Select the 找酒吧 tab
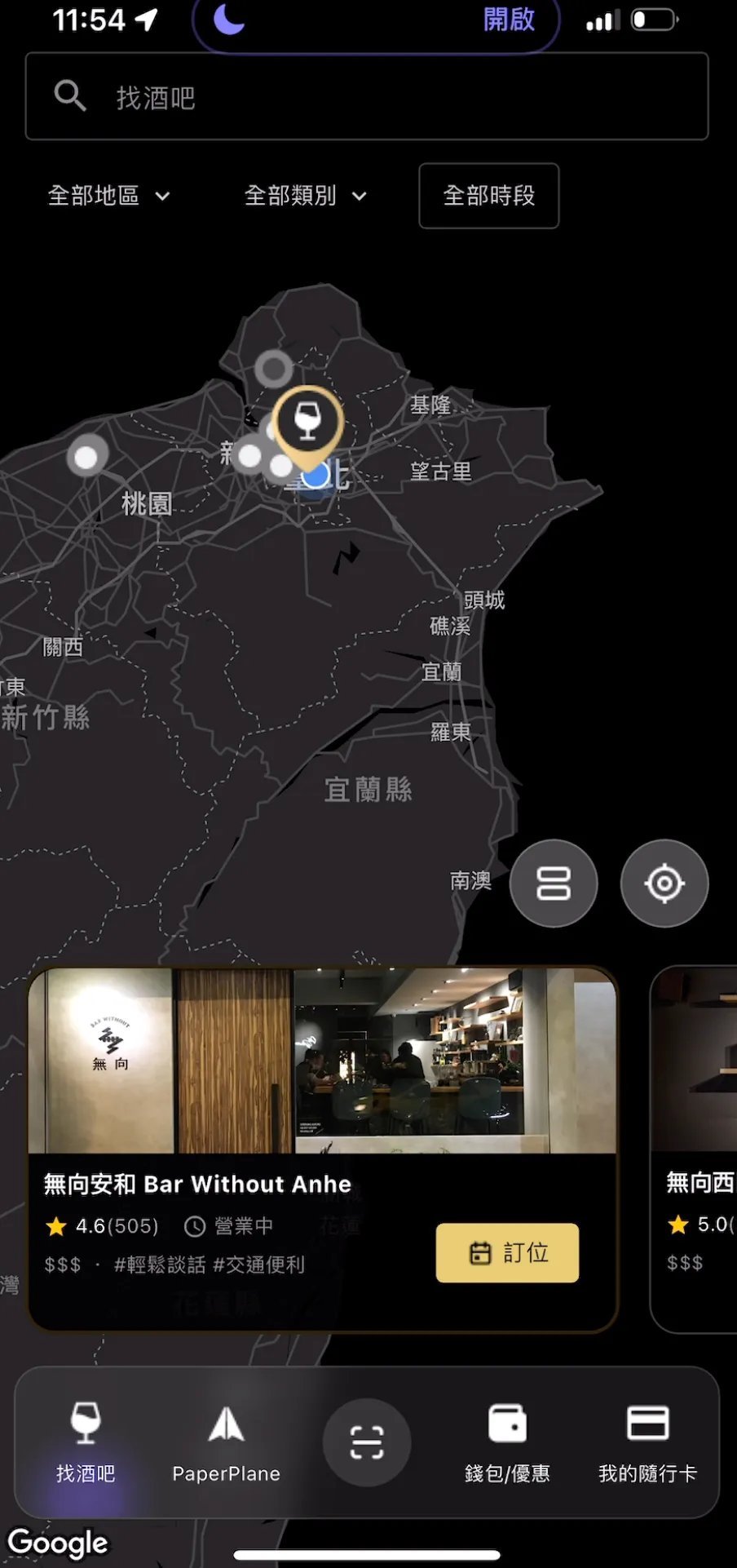 click(86, 1442)
